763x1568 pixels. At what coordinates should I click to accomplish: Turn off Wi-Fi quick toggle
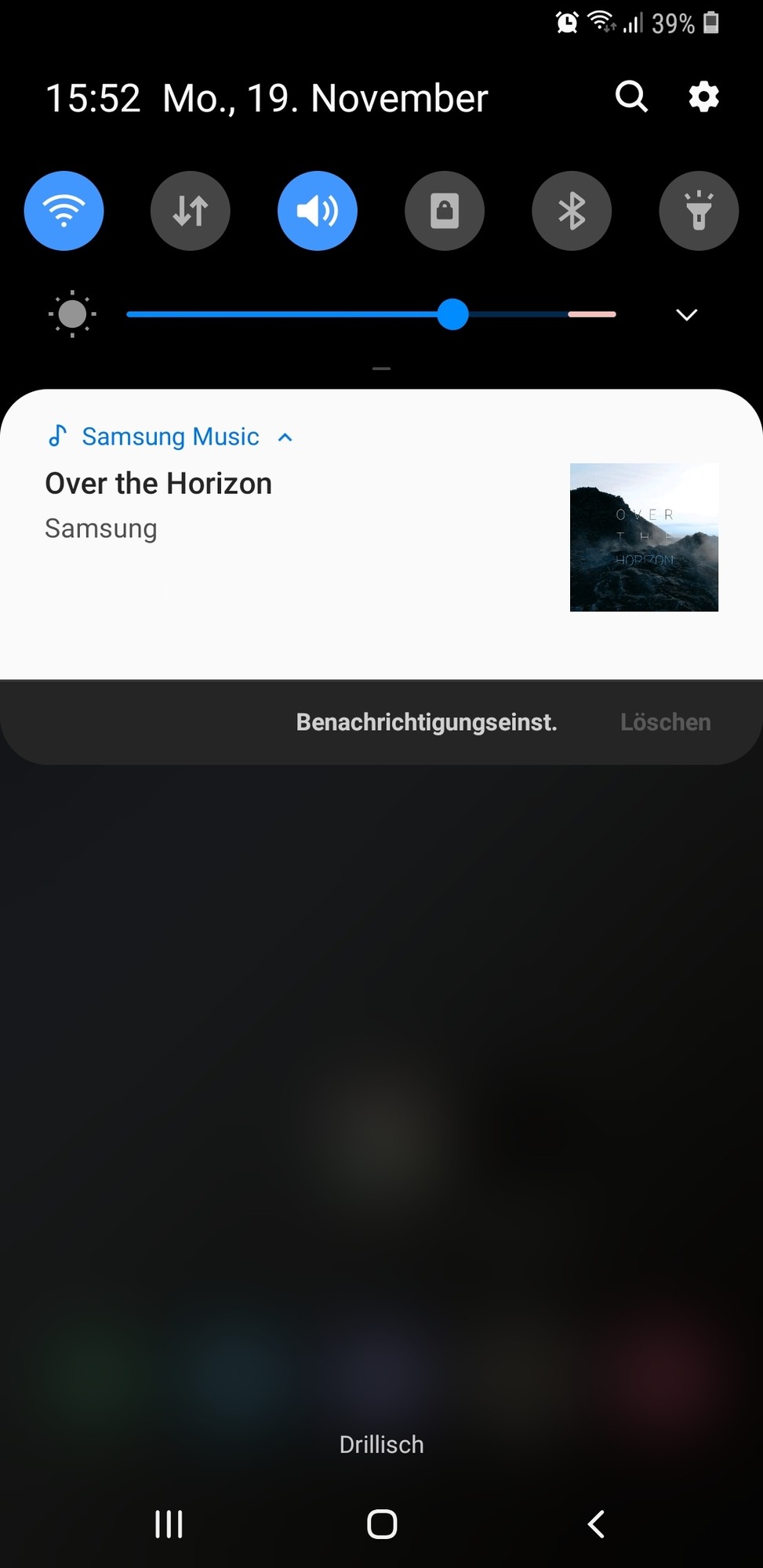[64, 211]
